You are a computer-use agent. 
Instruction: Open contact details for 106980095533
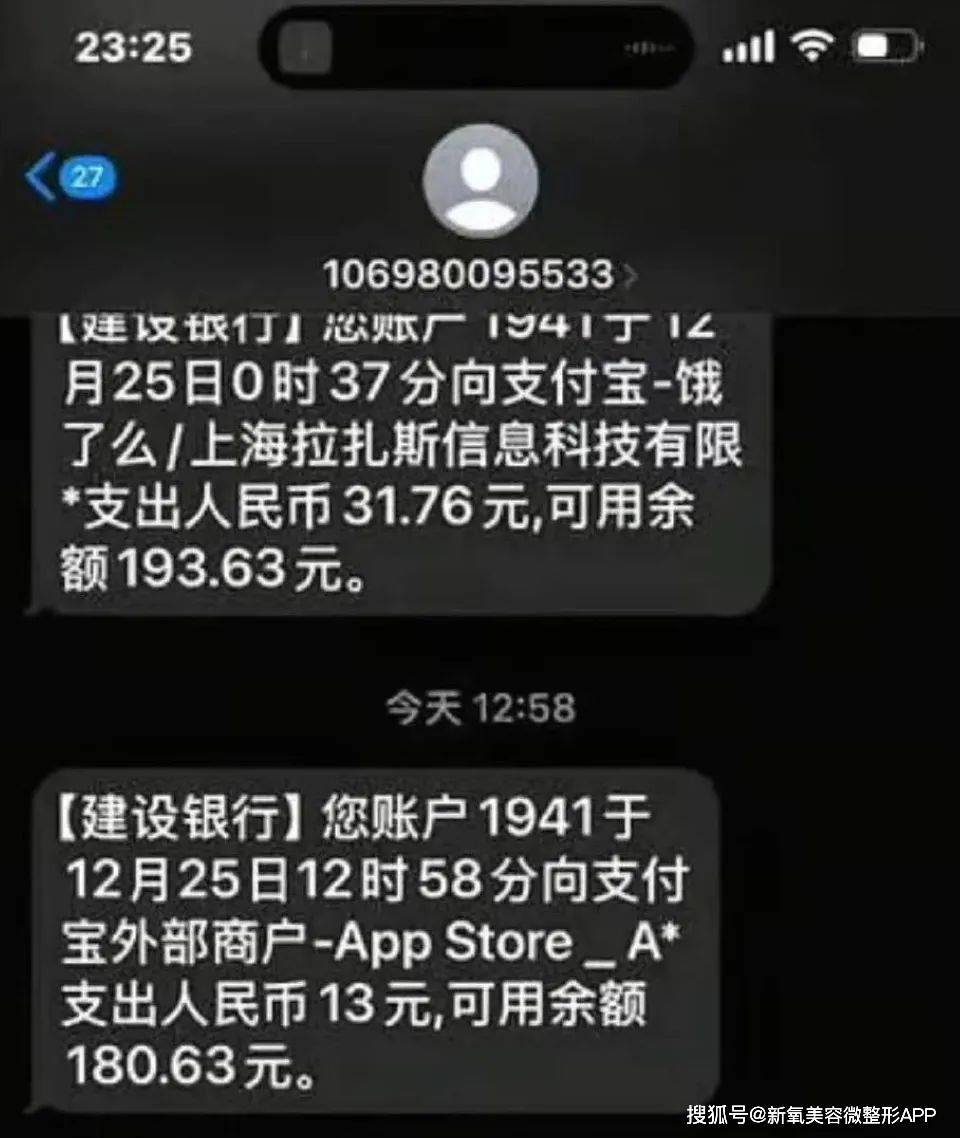pos(480,272)
